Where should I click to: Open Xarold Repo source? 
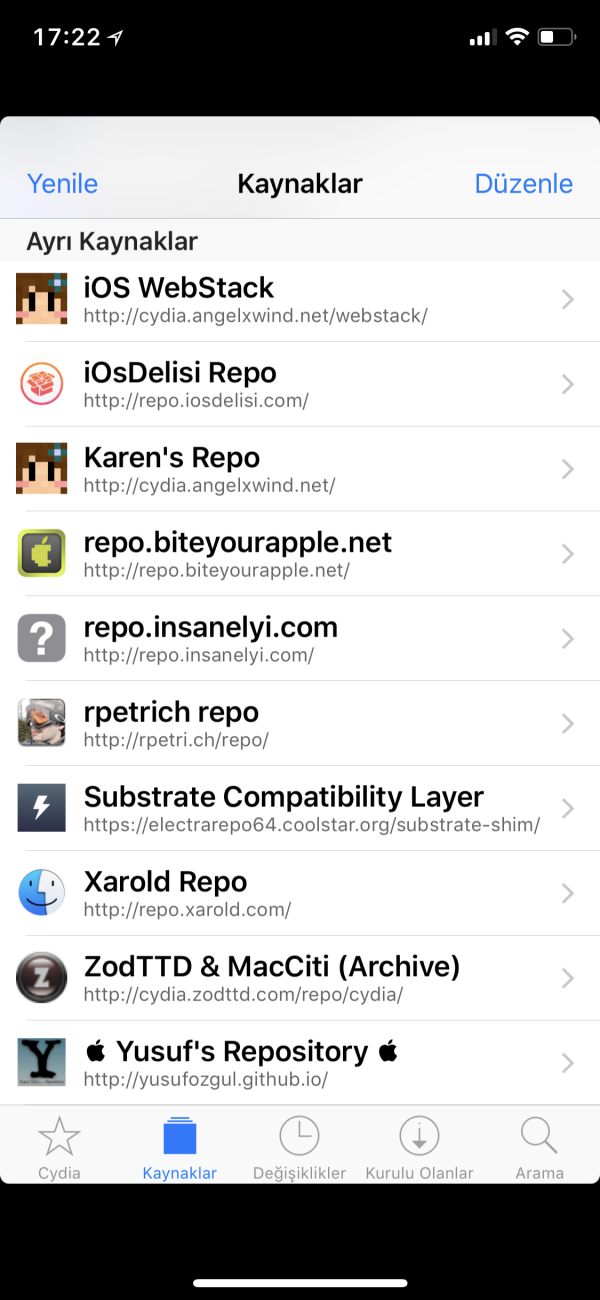pyautogui.click(x=300, y=894)
